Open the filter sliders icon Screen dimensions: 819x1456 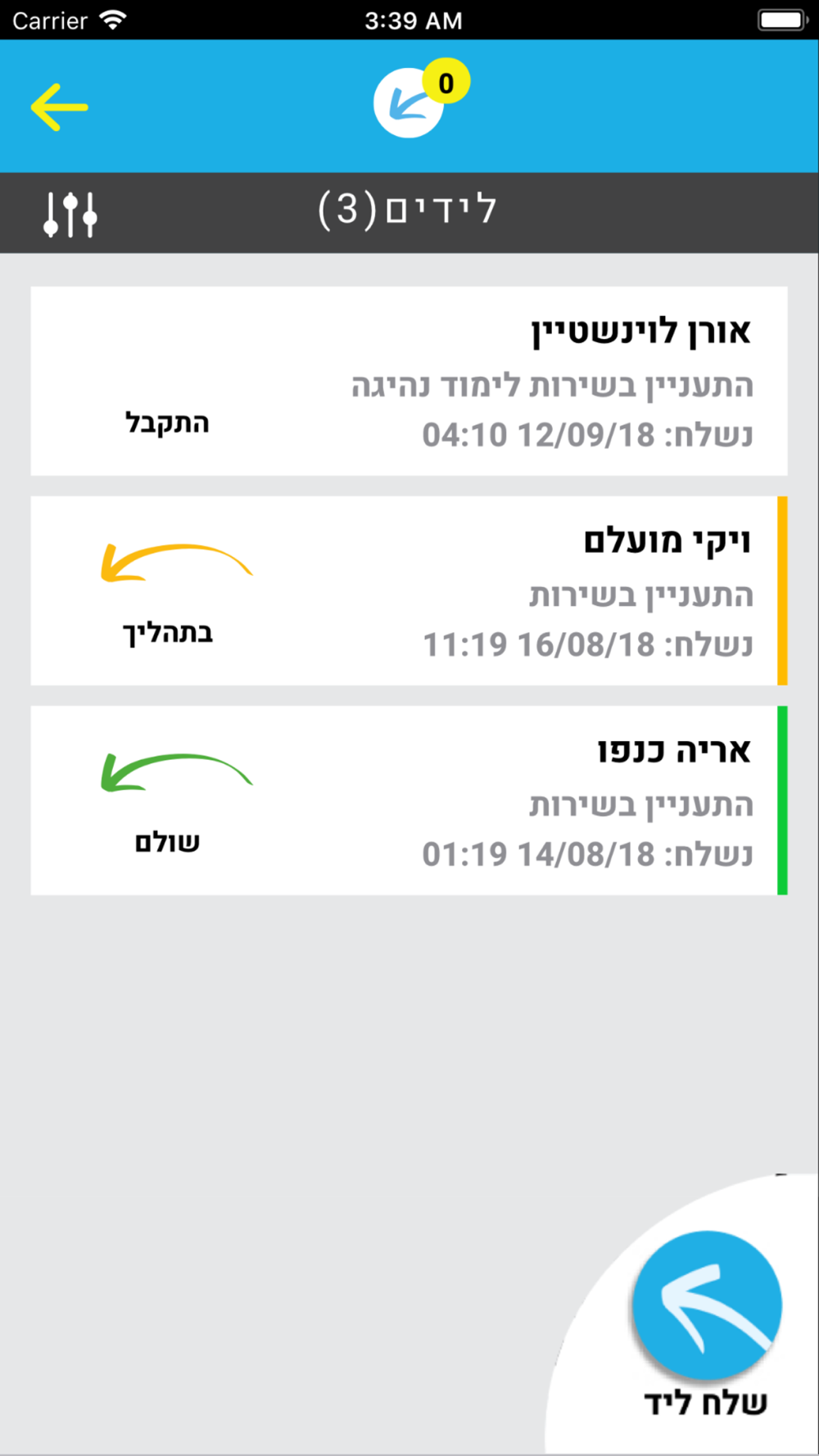coord(70,214)
